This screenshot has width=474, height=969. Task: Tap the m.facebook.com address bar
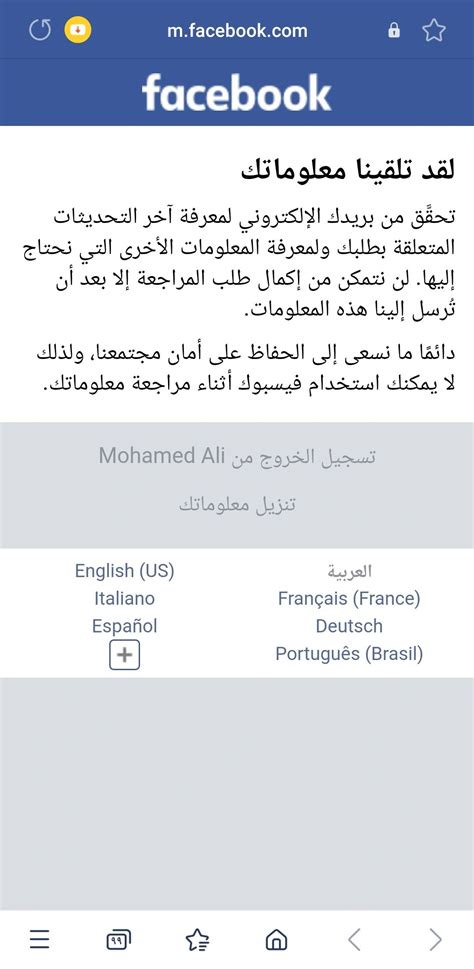[x=237, y=31]
